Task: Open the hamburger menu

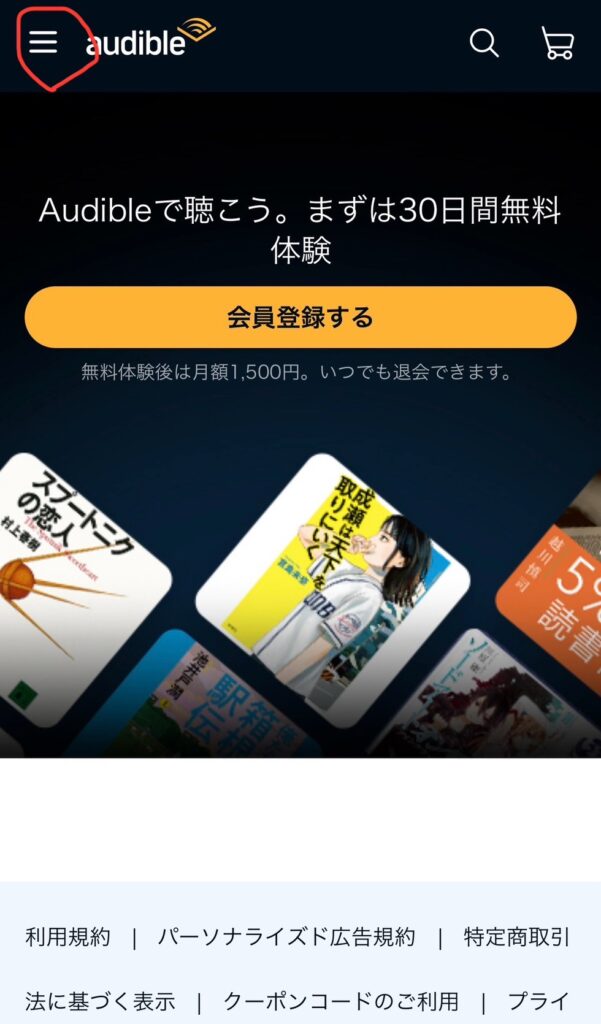Action: [x=43, y=42]
